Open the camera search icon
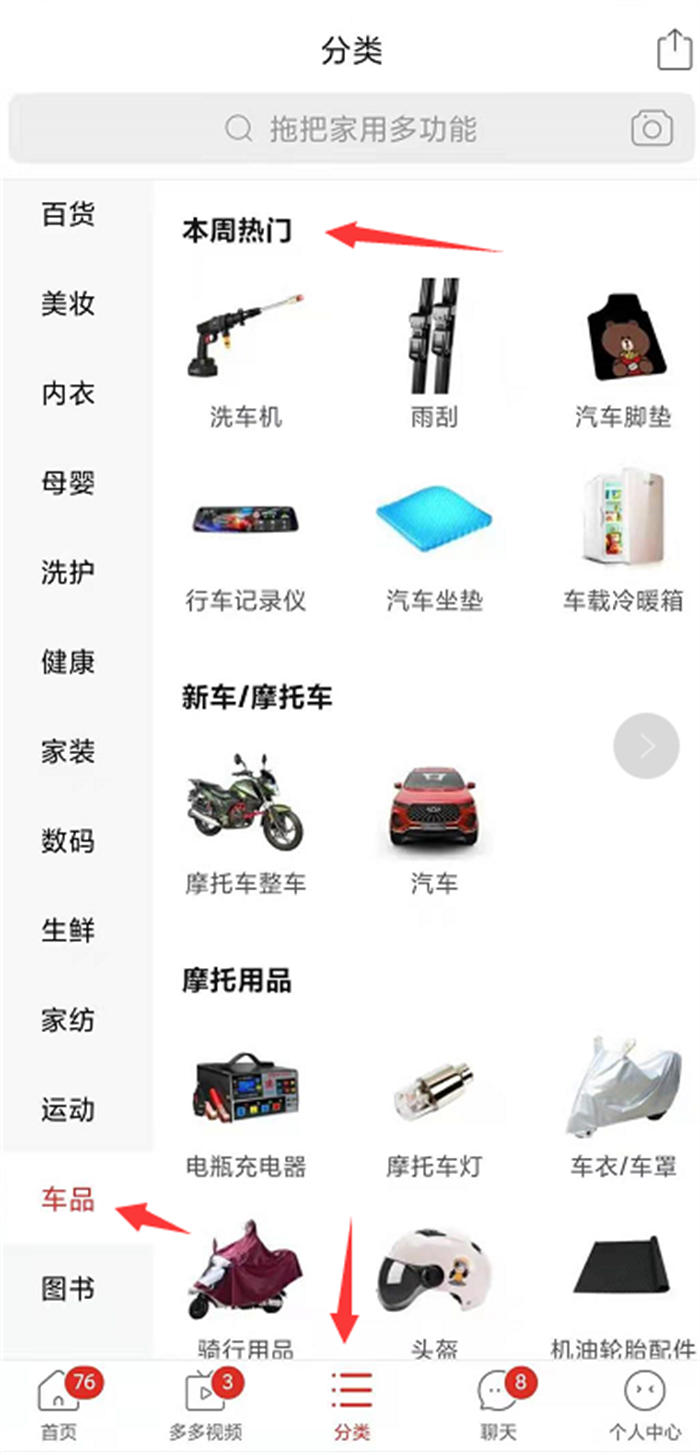The image size is (700, 1455). 651,128
